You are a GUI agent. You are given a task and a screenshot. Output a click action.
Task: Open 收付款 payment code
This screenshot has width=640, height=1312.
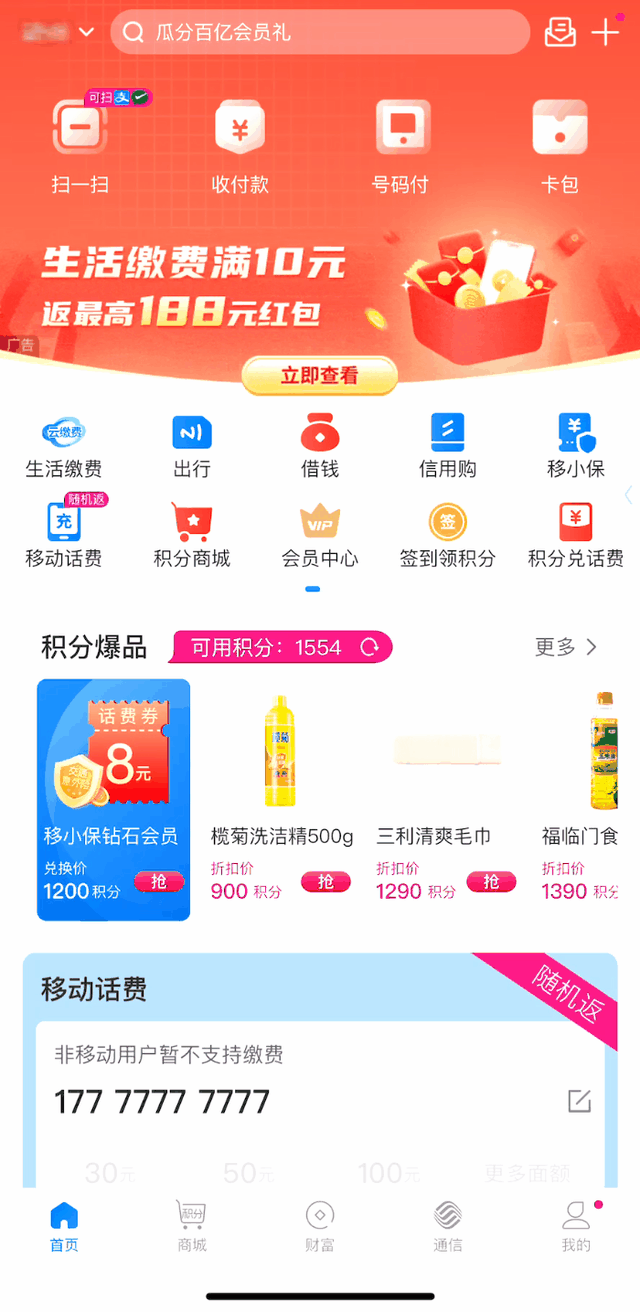[x=240, y=145]
